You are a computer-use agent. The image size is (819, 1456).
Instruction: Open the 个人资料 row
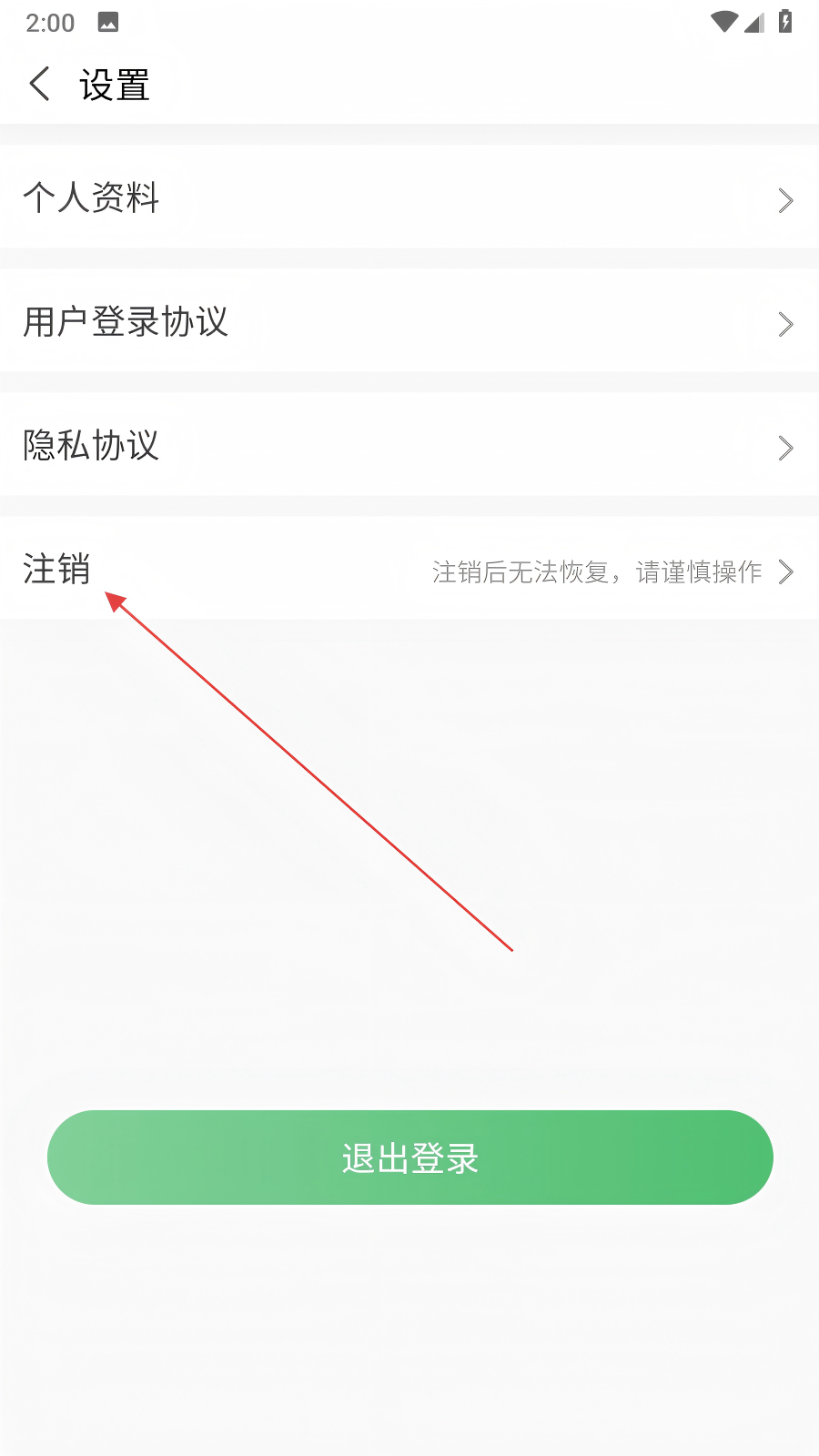coord(409,197)
